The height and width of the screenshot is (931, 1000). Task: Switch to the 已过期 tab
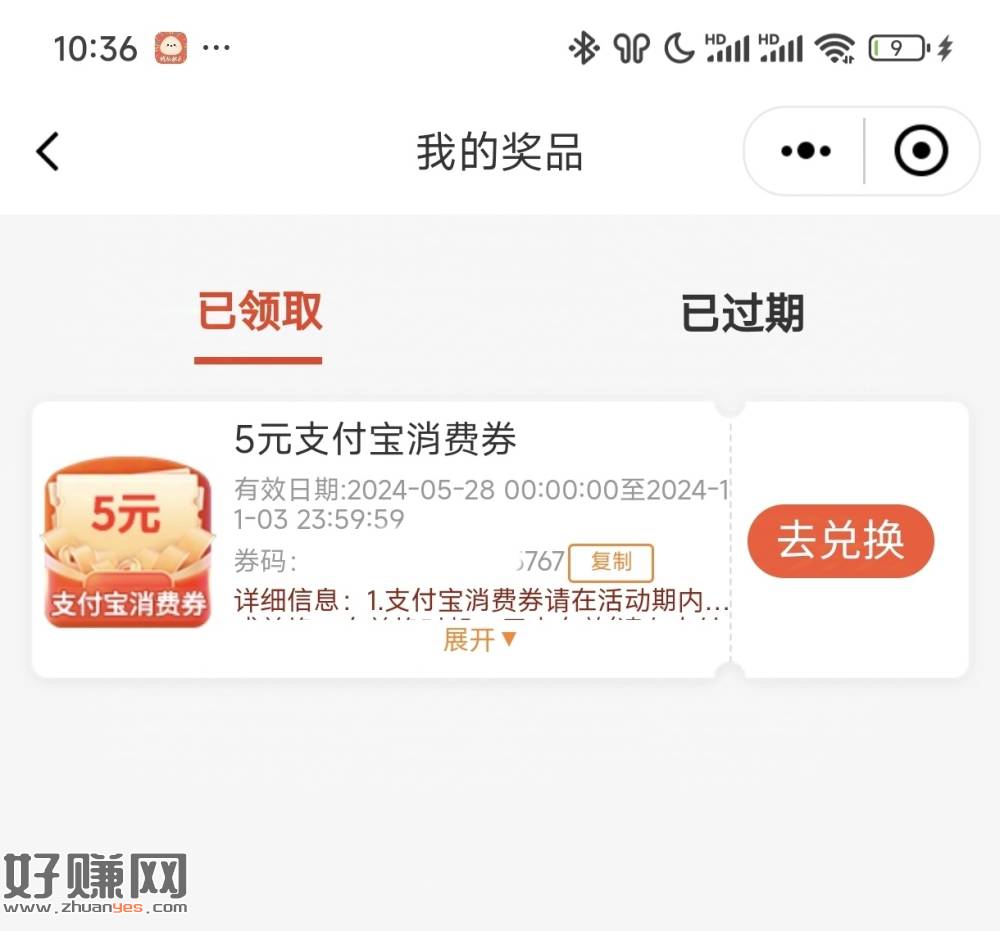click(x=742, y=313)
